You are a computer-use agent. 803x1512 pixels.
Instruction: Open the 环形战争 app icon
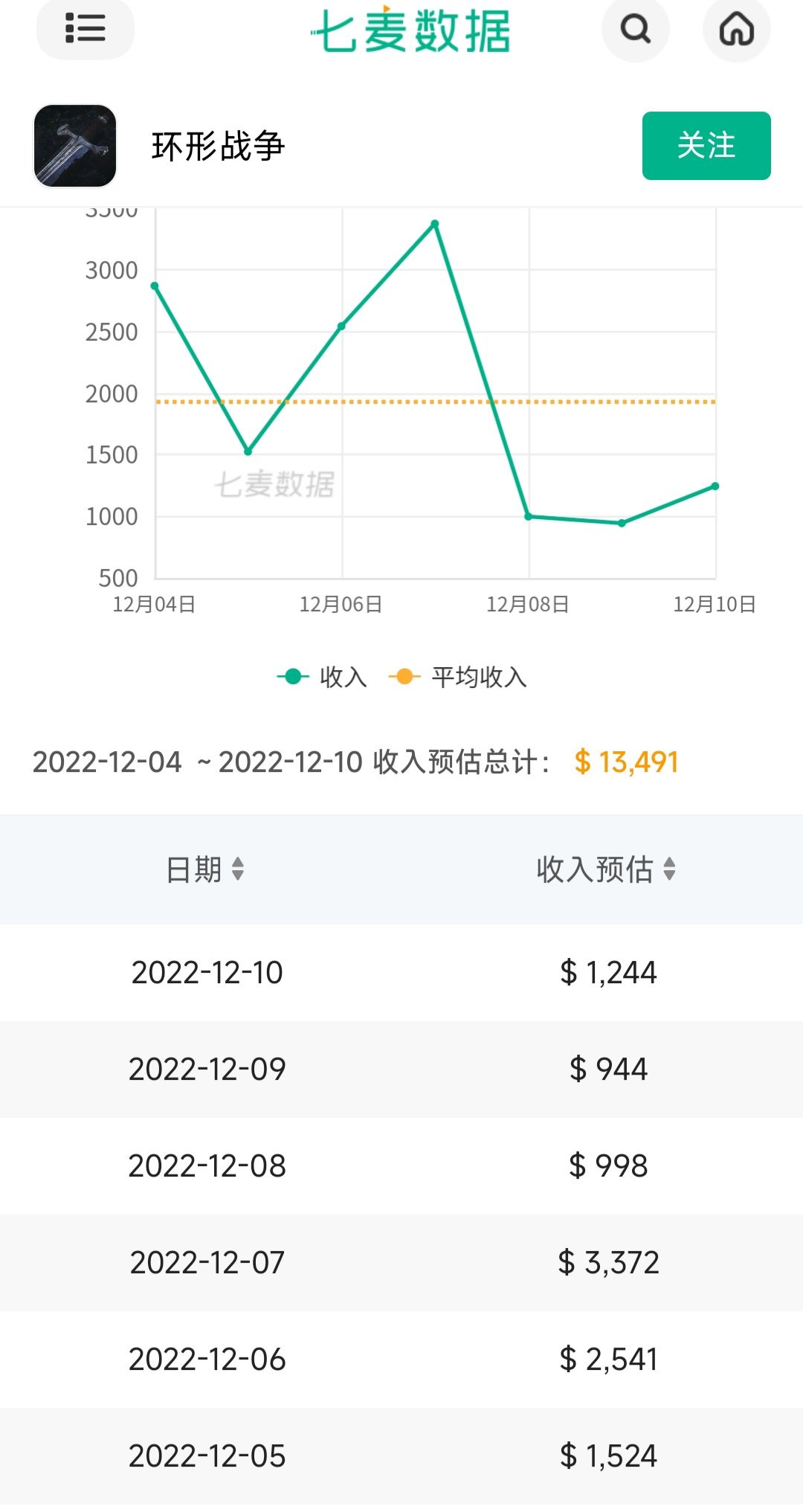(x=75, y=146)
